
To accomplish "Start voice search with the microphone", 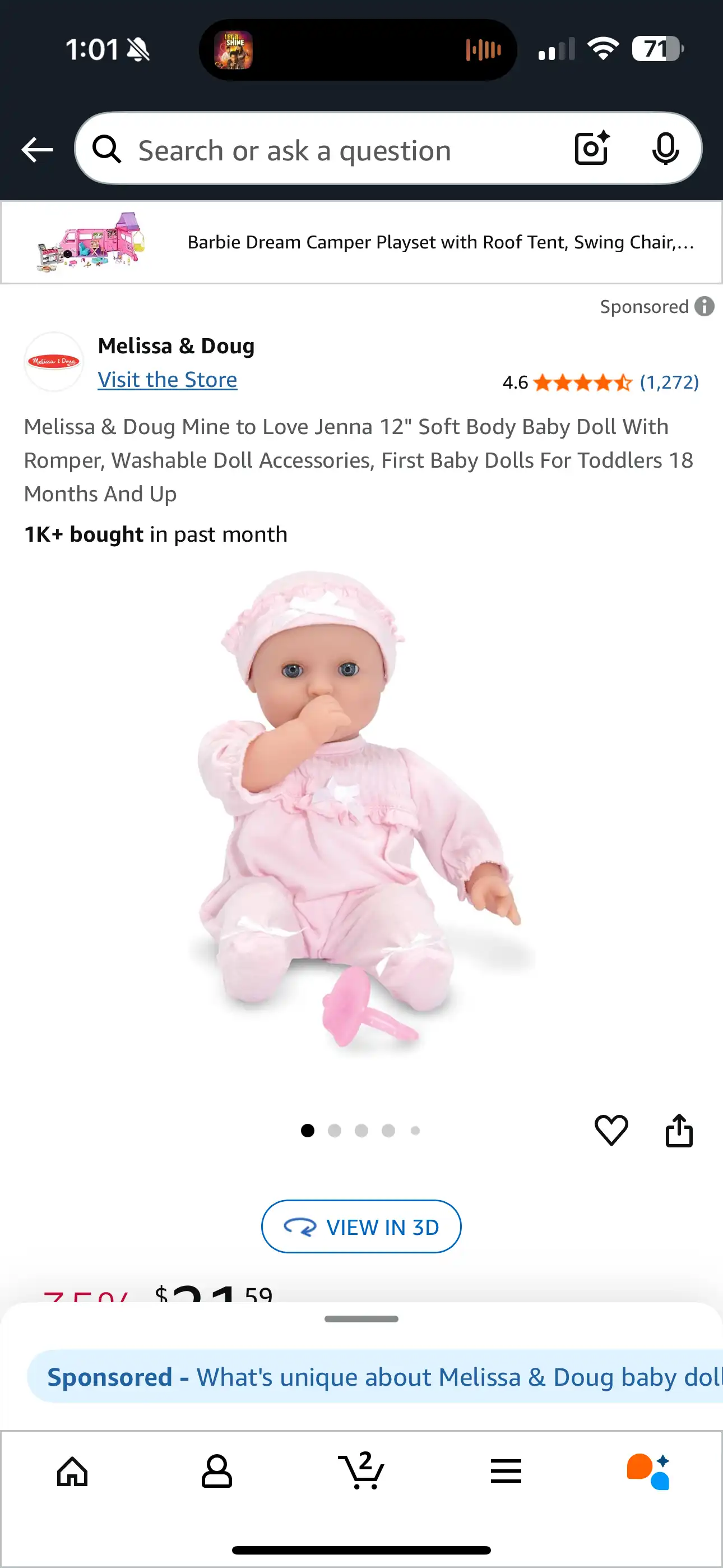I will point(665,149).
